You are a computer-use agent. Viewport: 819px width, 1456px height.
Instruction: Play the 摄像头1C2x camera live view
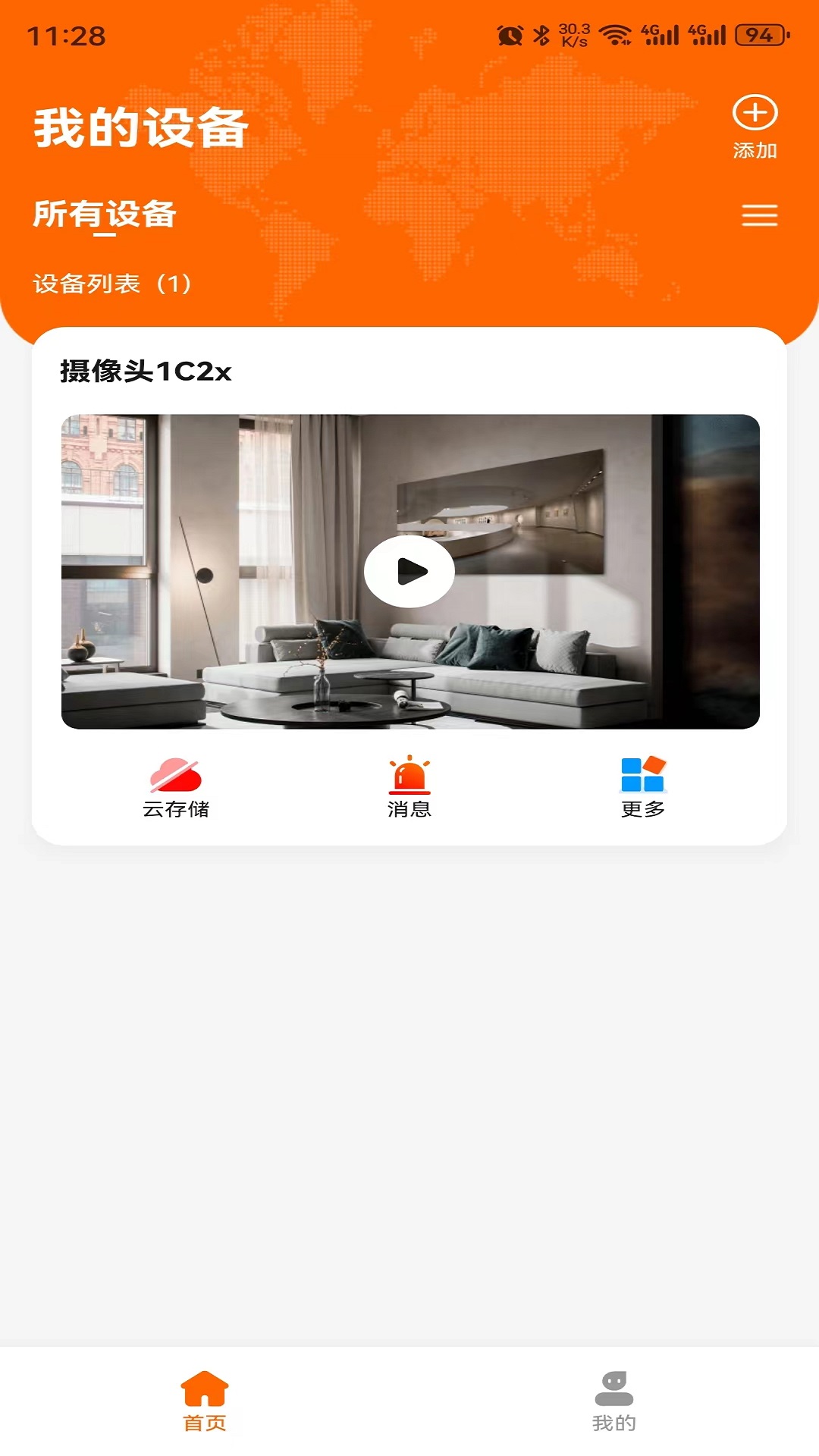409,572
